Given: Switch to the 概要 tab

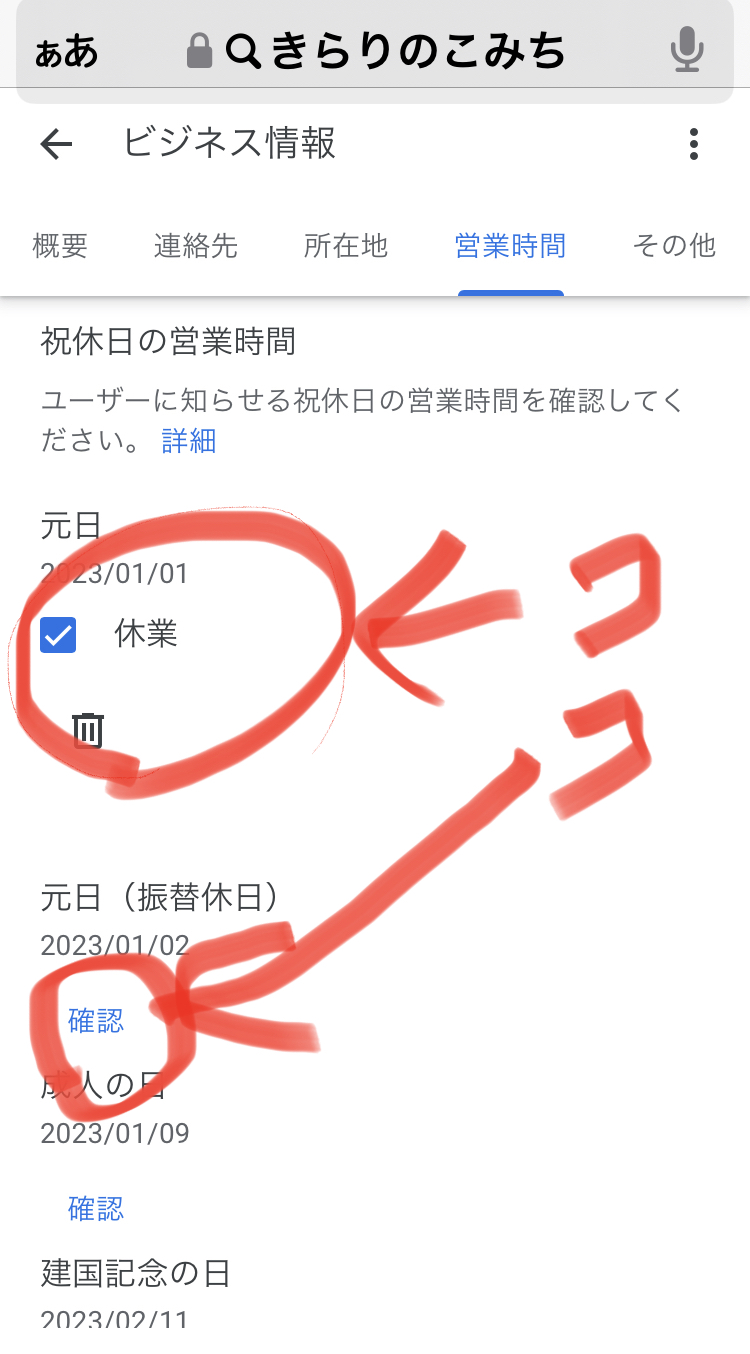Looking at the screenshot, I should 61,245.
